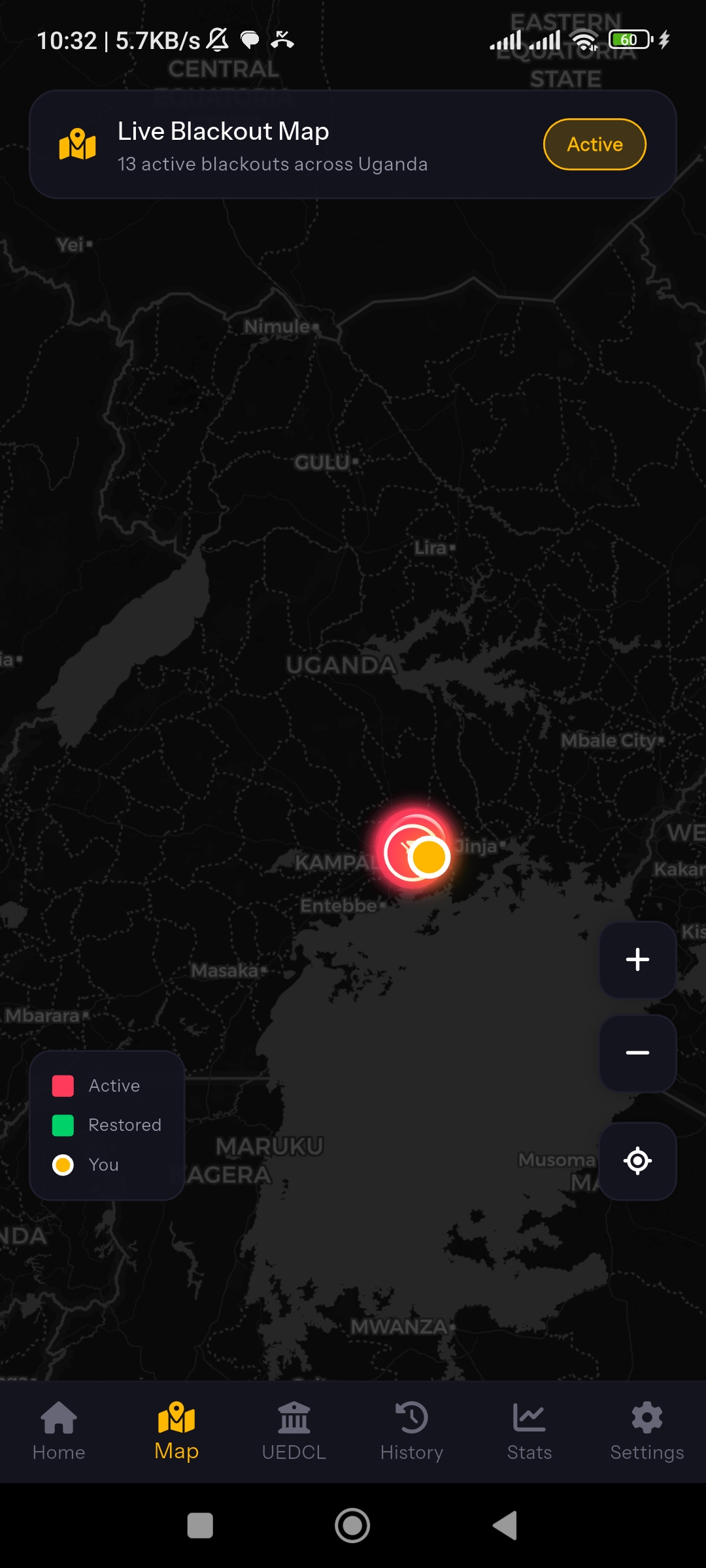Tap the Active filter button
Image resolution: width=706 pixels, height=1568 pixels.
(594, 144)
